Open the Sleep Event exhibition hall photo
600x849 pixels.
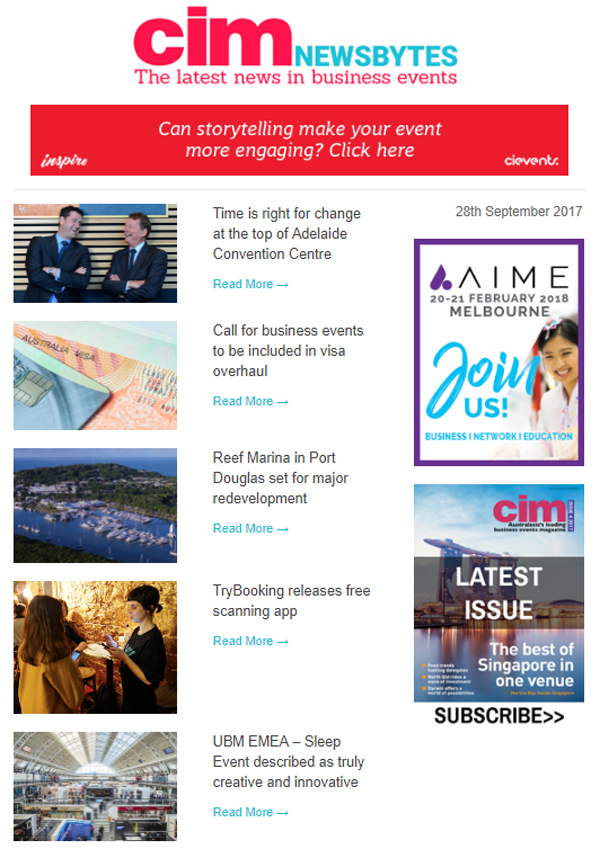(x=95, y=785)
